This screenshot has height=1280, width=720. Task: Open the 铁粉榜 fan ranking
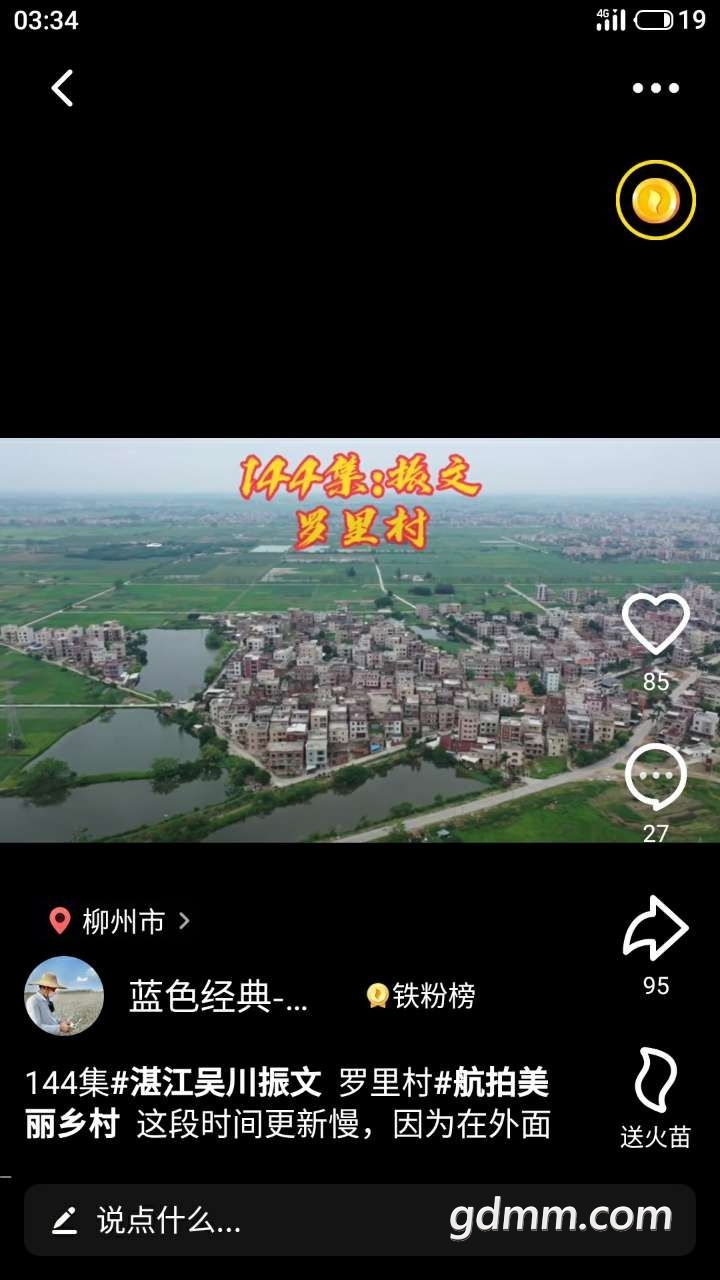(421, 996)
